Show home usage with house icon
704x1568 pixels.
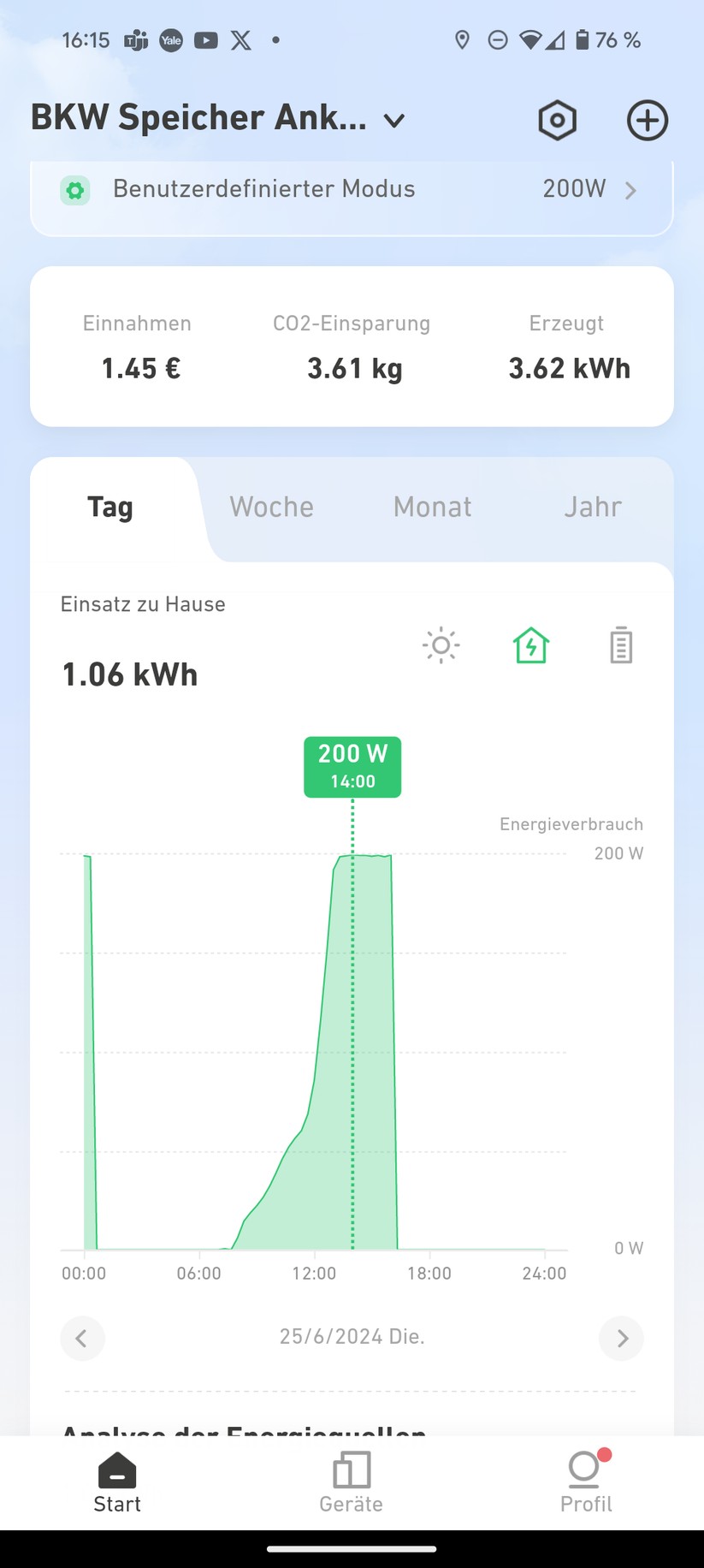(x=531, y=645)
